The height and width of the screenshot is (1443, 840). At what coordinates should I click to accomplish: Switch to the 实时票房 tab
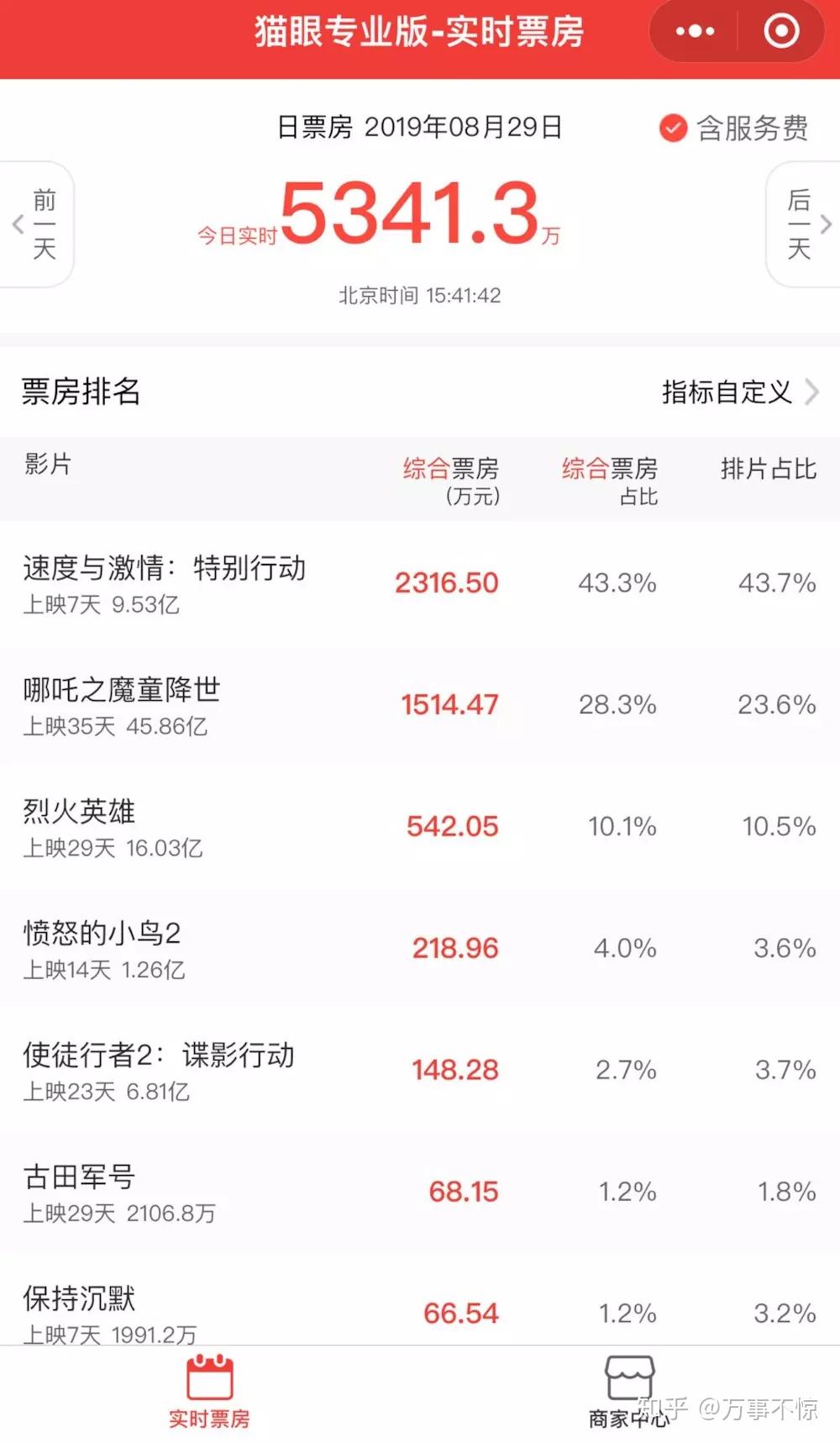coord(209,1393)
